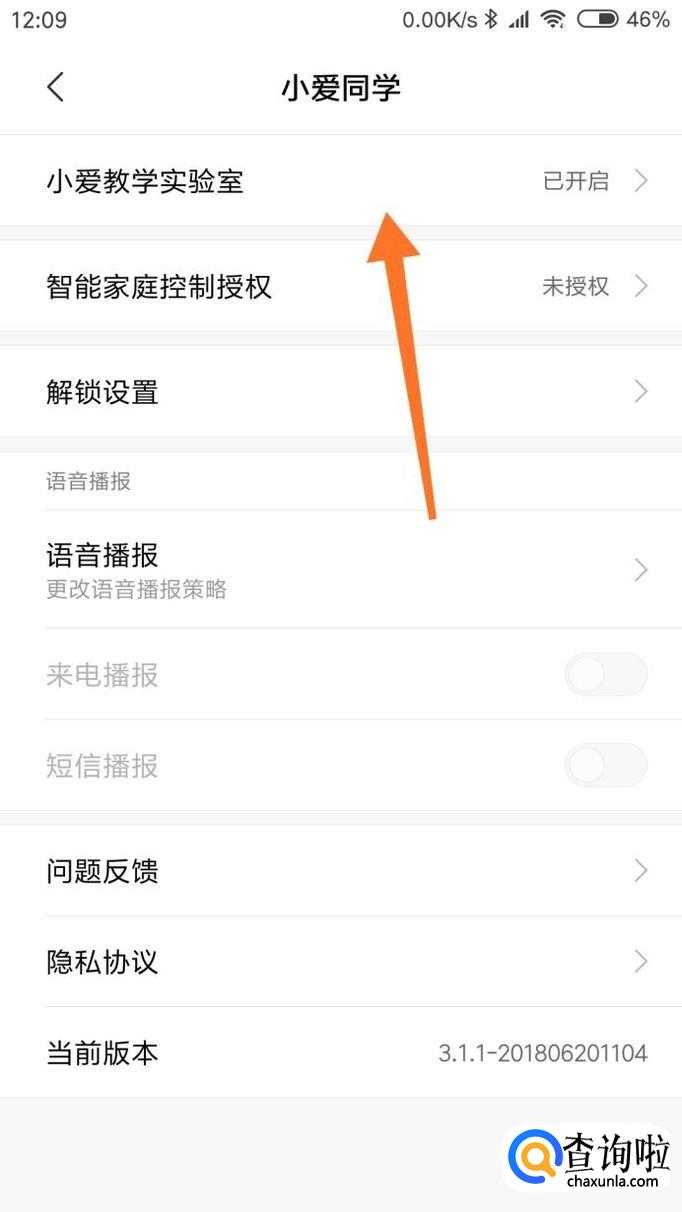Open 解锁设置

[x=340, y=392]
